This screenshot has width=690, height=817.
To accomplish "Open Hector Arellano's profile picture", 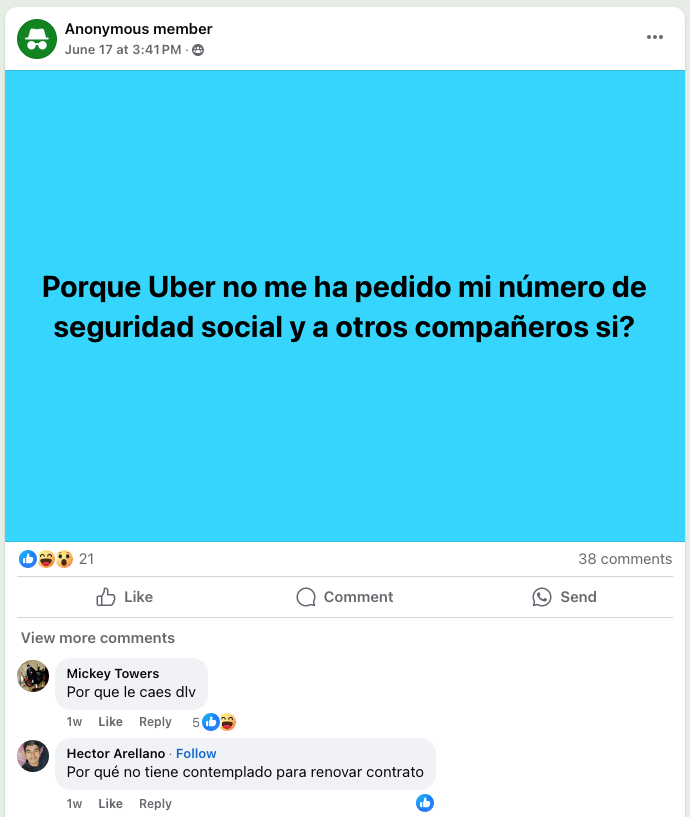I will [x=33, y=756].
